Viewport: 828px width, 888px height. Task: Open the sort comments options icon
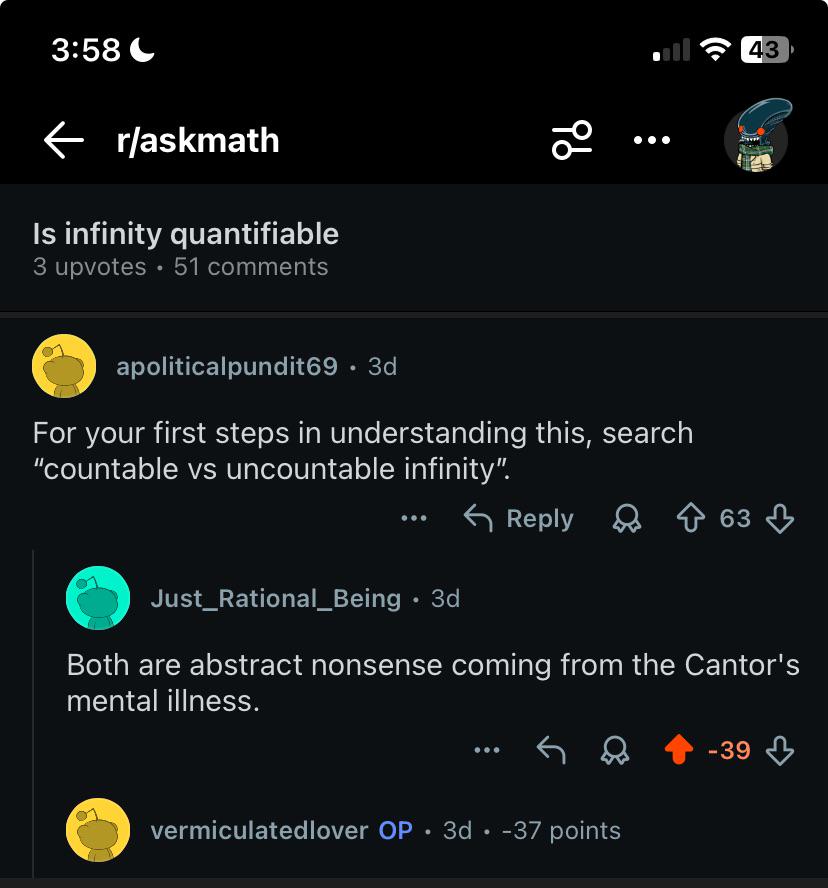[x=569, y=140]
